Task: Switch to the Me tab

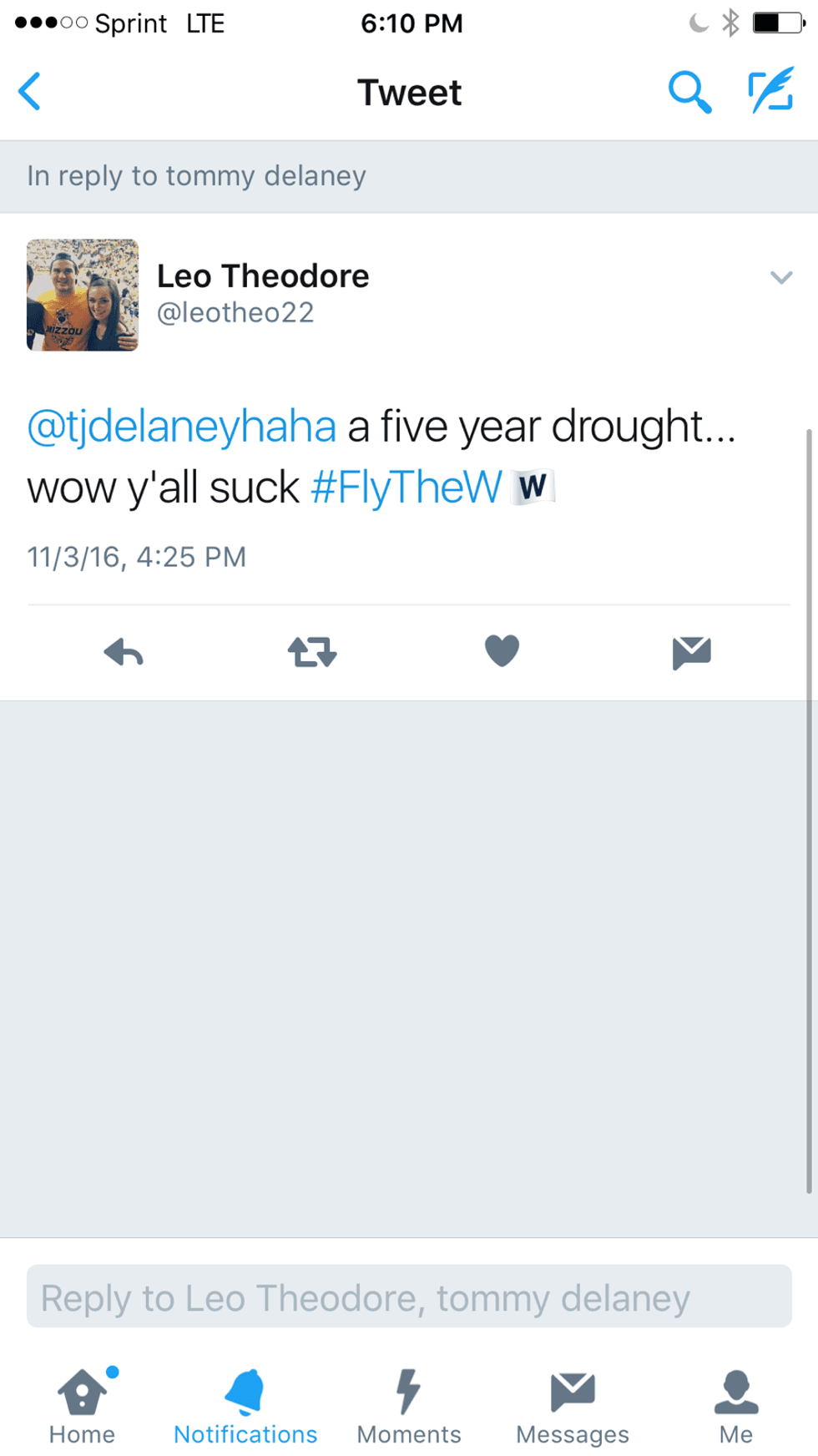Action: click(735, 1407)
